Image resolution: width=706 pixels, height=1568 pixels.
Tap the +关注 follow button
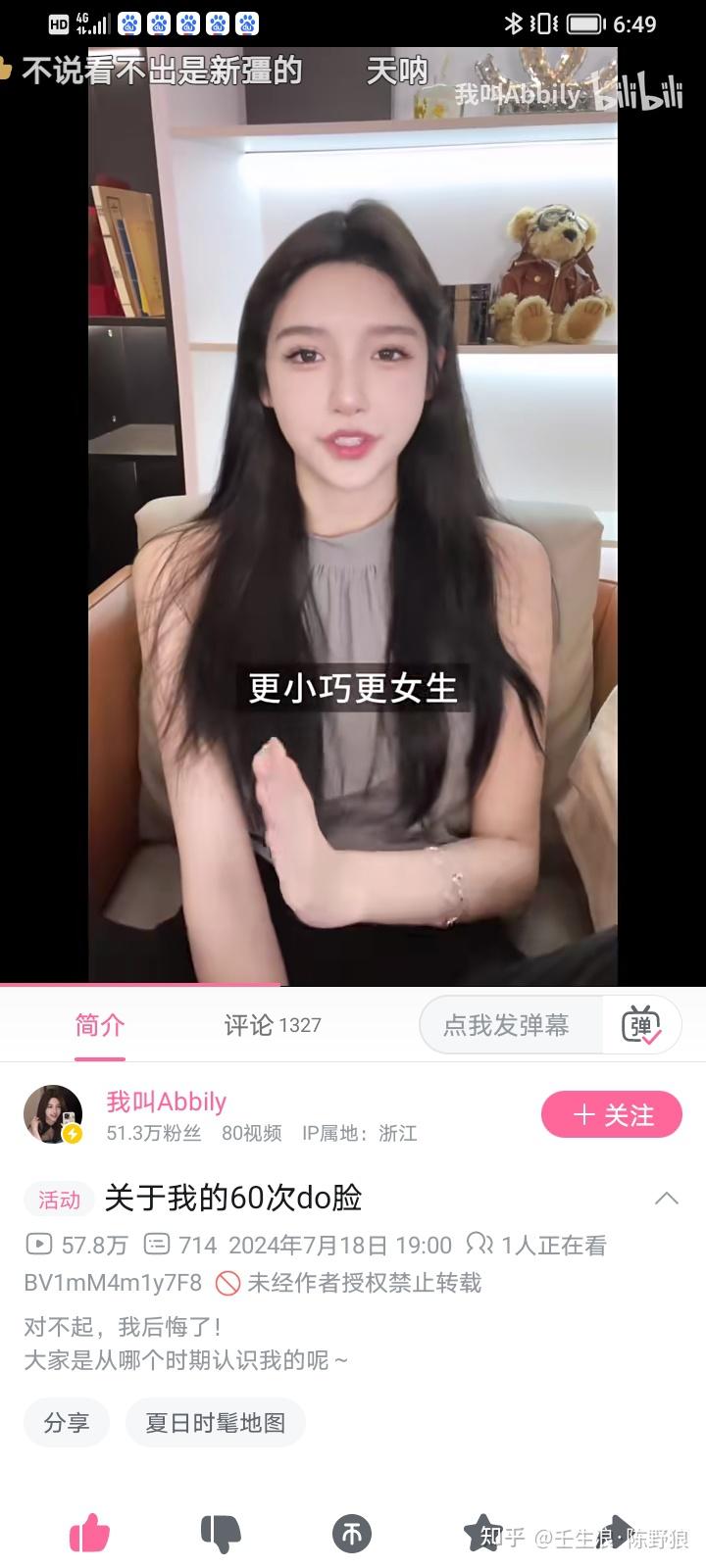pos(611,1114)
